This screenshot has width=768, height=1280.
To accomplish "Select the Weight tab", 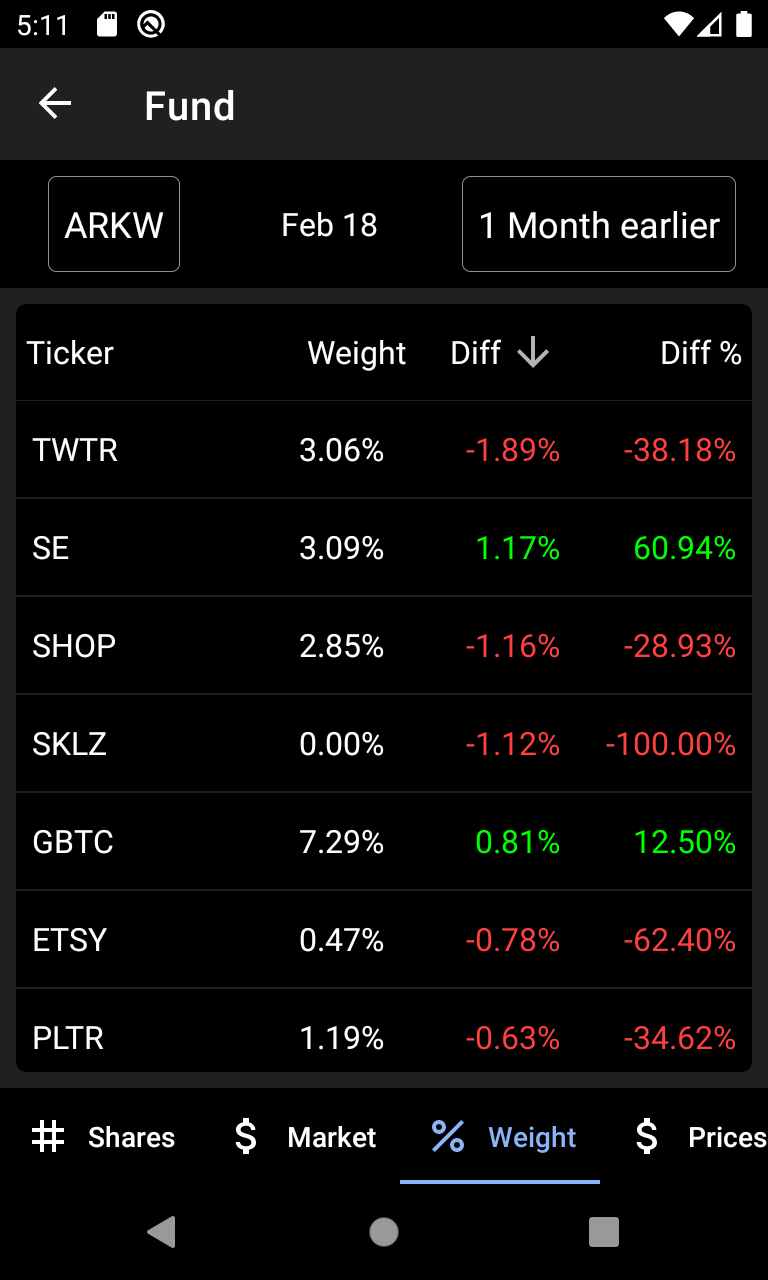I will (502, 1137).
